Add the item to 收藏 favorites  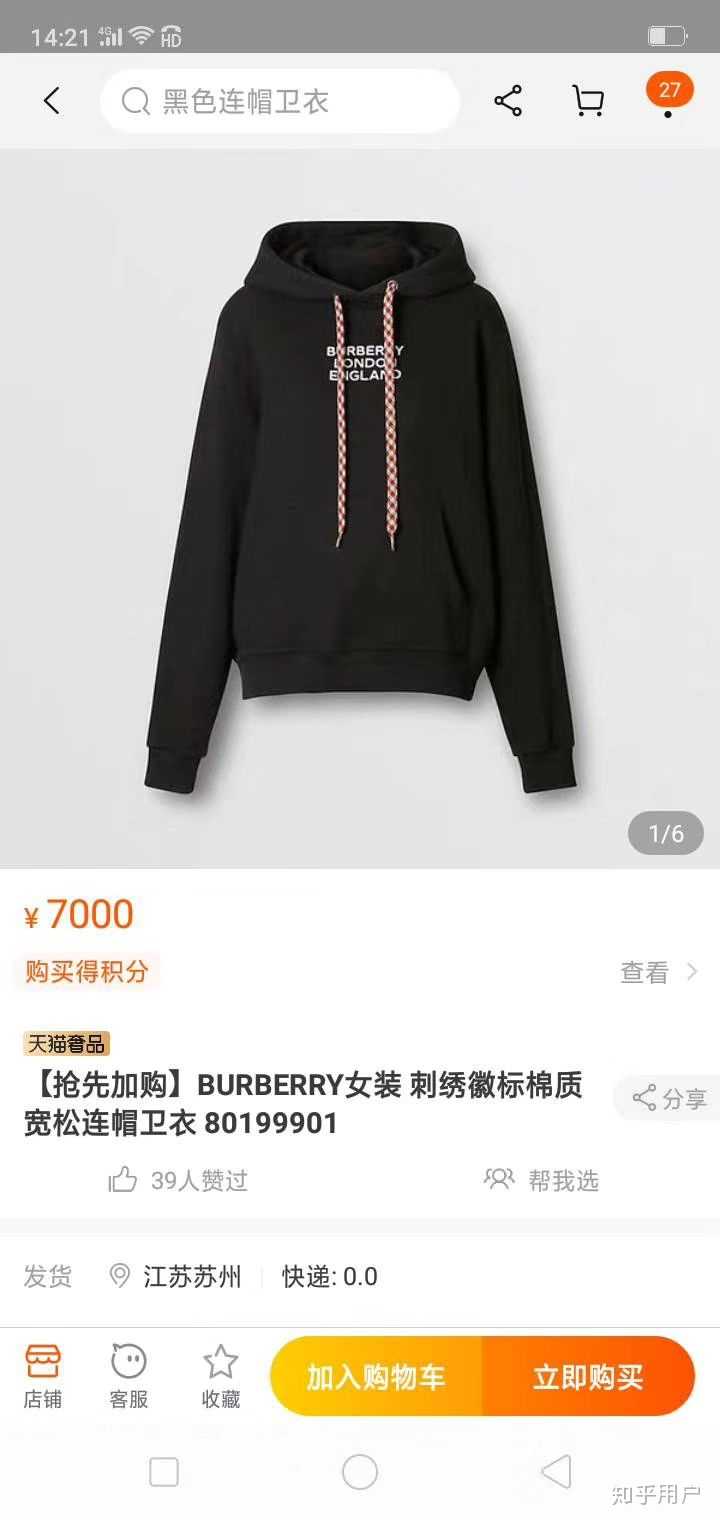(220, 1376)
